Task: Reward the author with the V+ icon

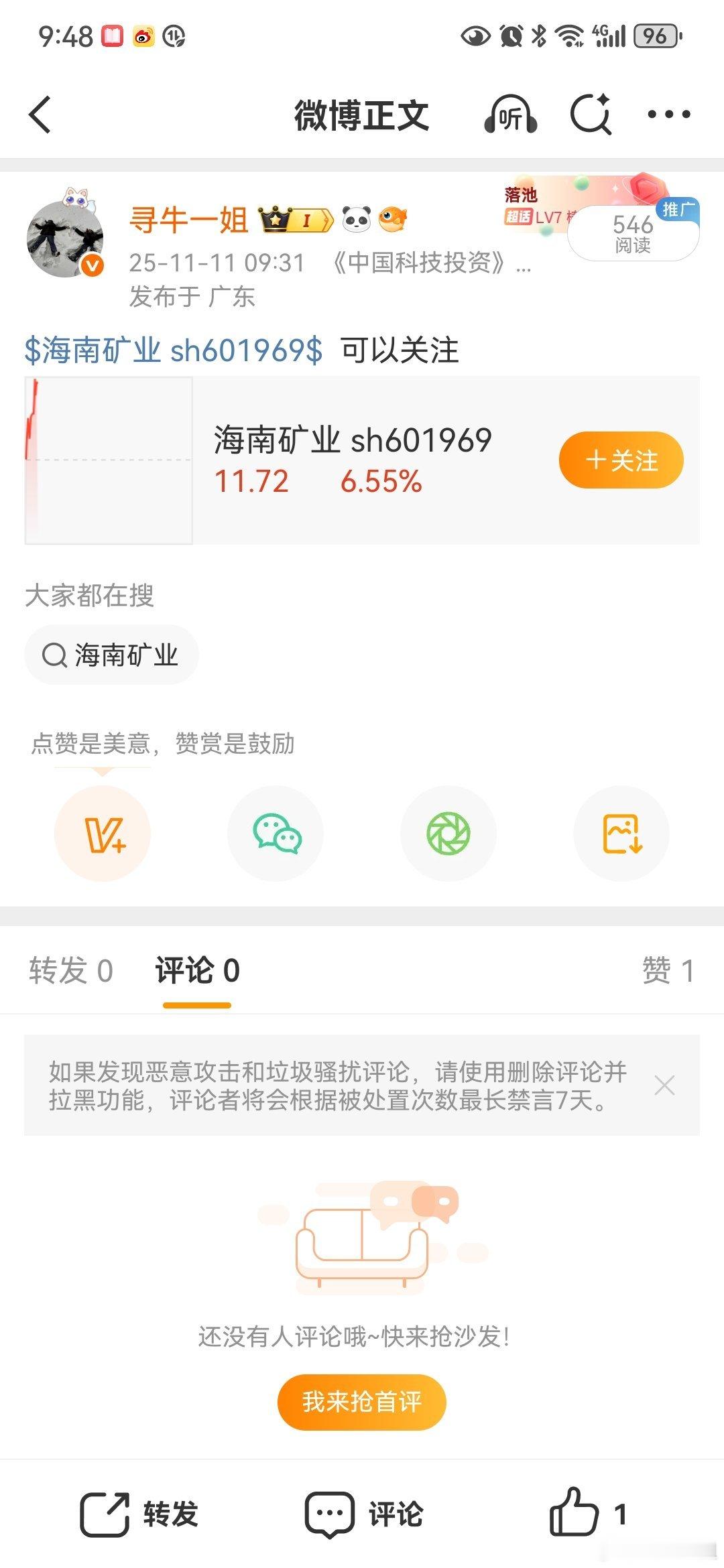Action: 103,834
